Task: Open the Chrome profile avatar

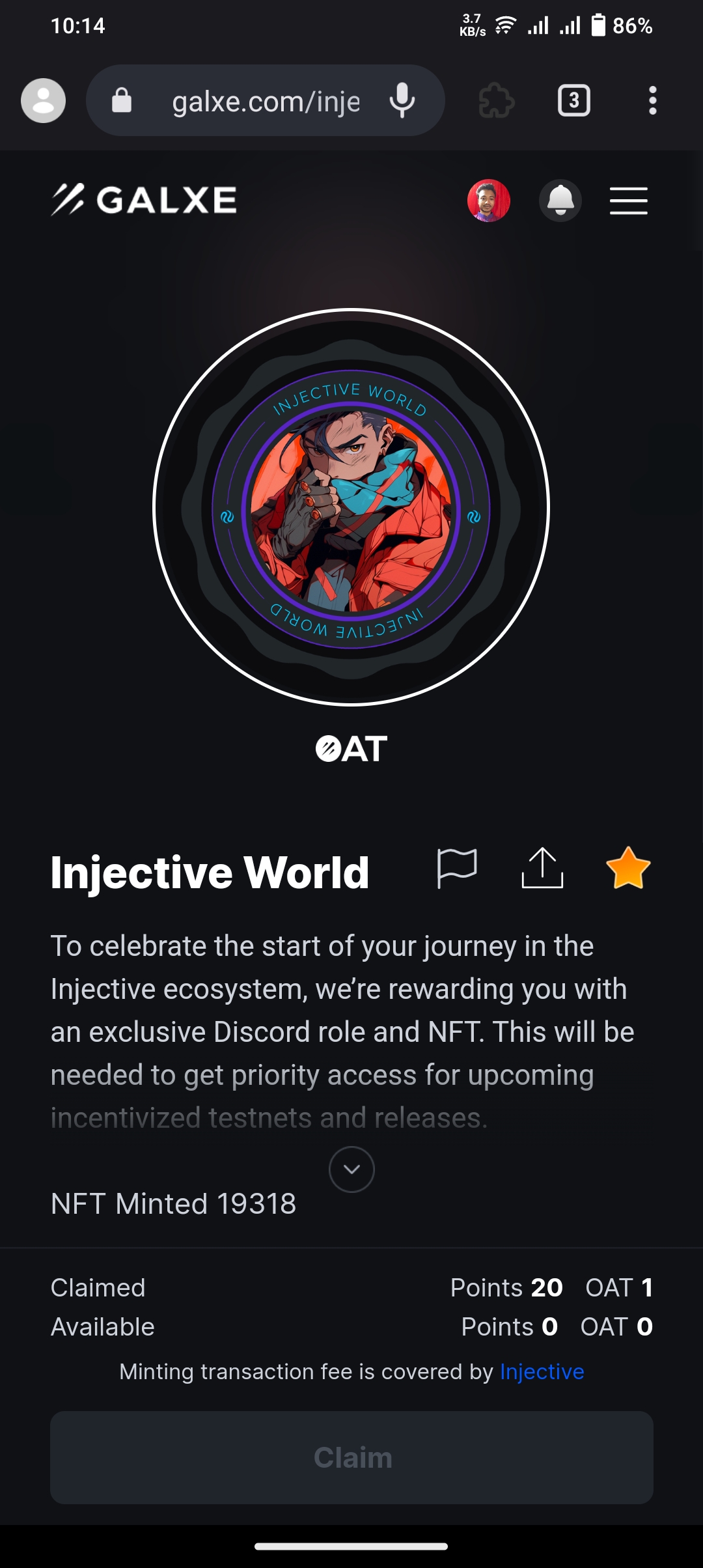Action: (x=43, y=101)
